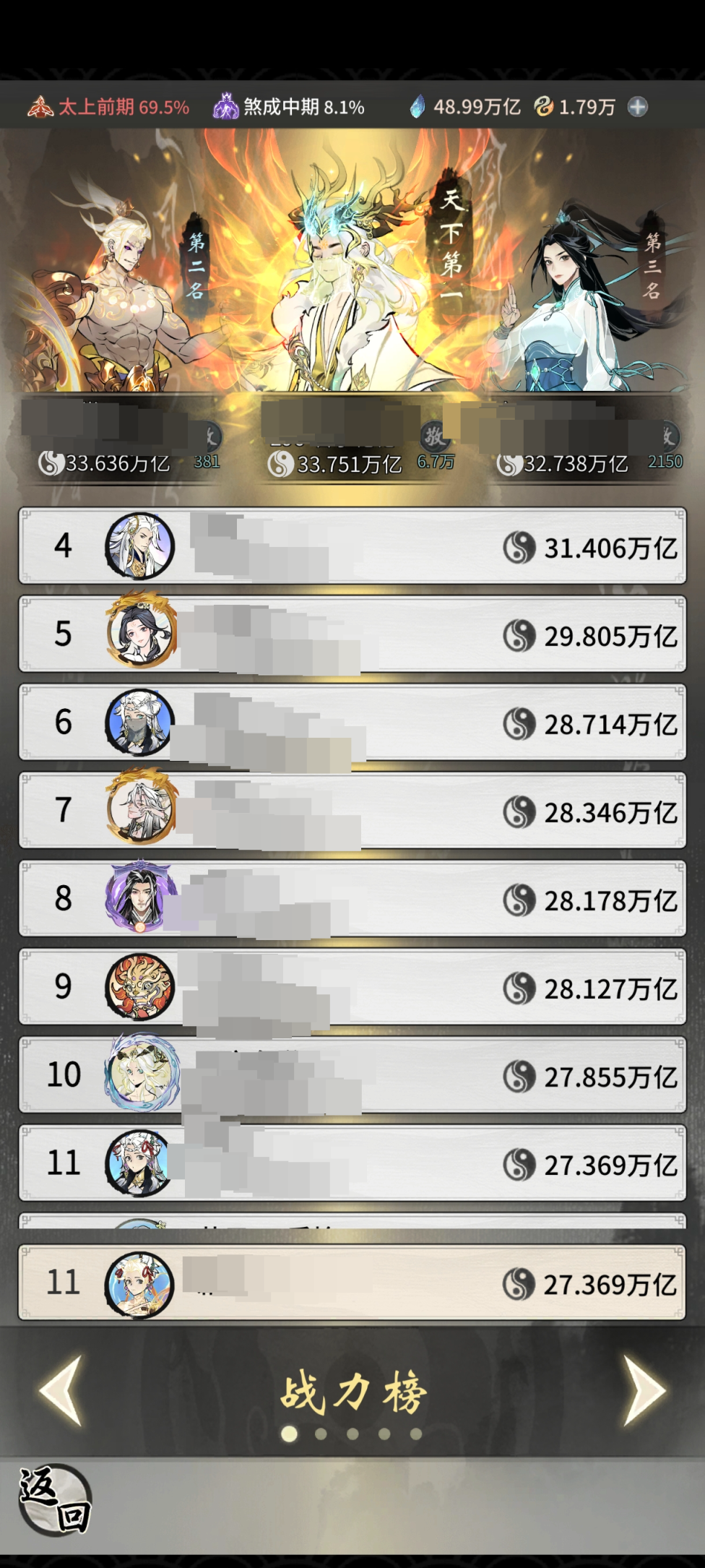Tap the 返回 back button
The width and height of the screenshot is (705, 1568).
point(55,1500)
